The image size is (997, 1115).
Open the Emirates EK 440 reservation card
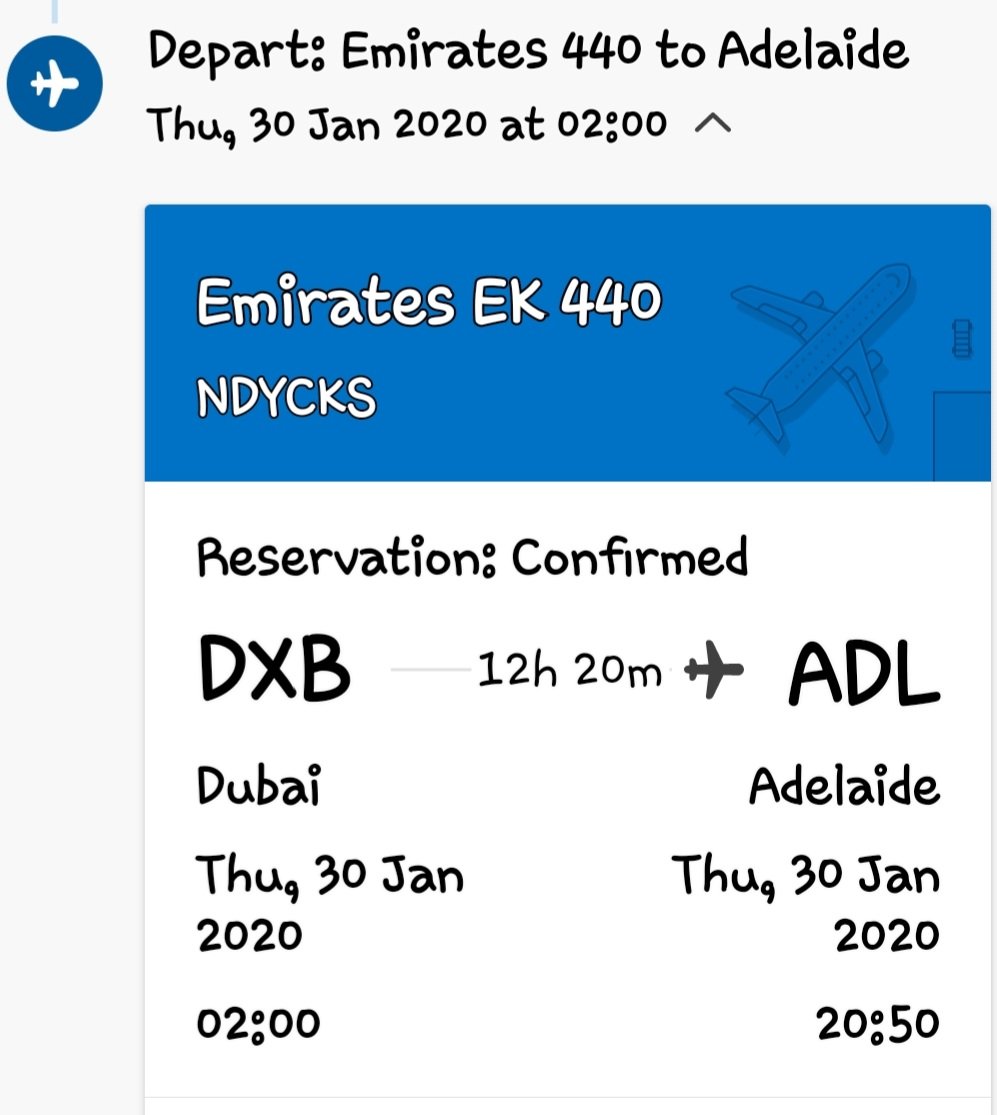click(x=567, y=342)
